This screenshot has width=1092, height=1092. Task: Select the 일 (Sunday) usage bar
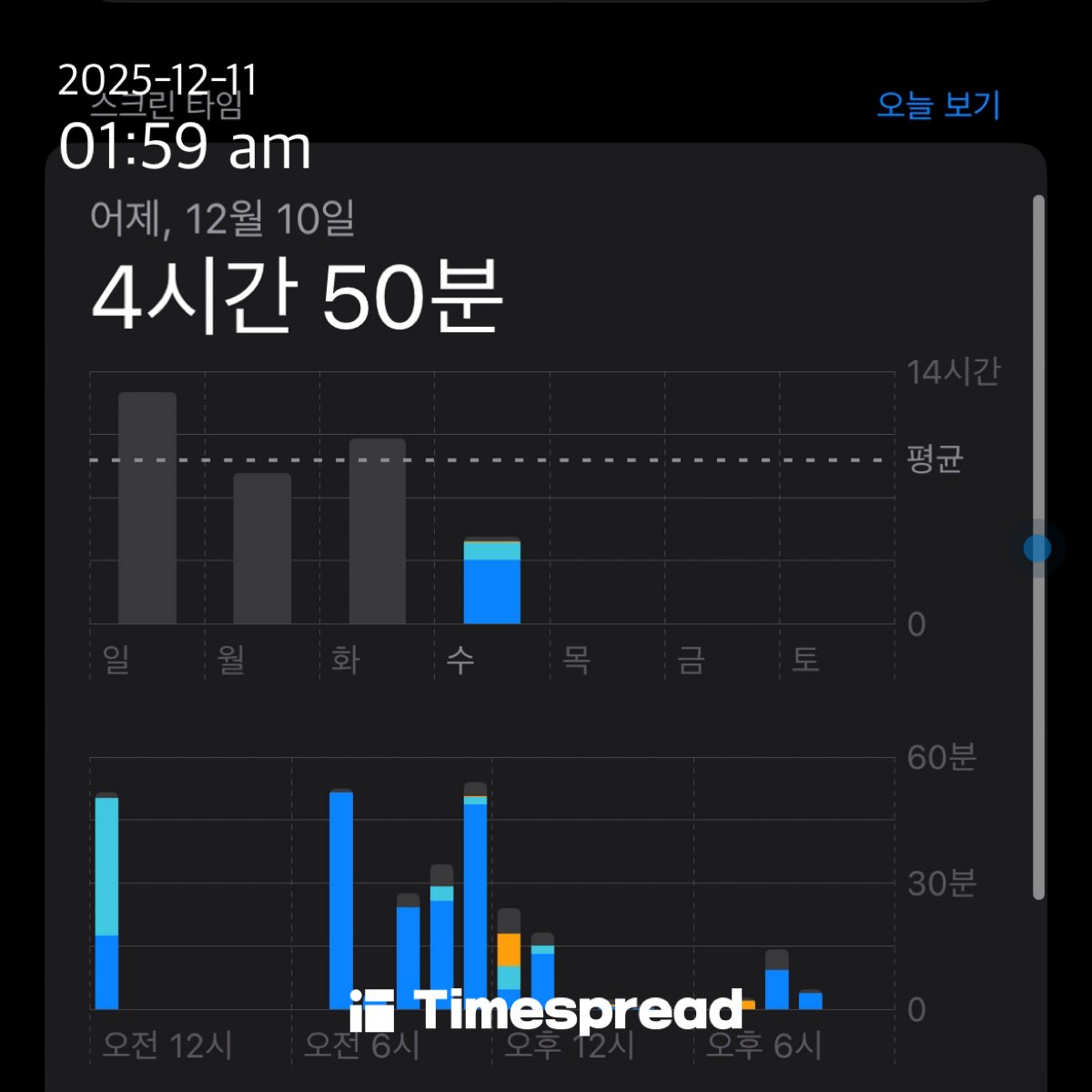pyautogui.click(x=147, y=508)
